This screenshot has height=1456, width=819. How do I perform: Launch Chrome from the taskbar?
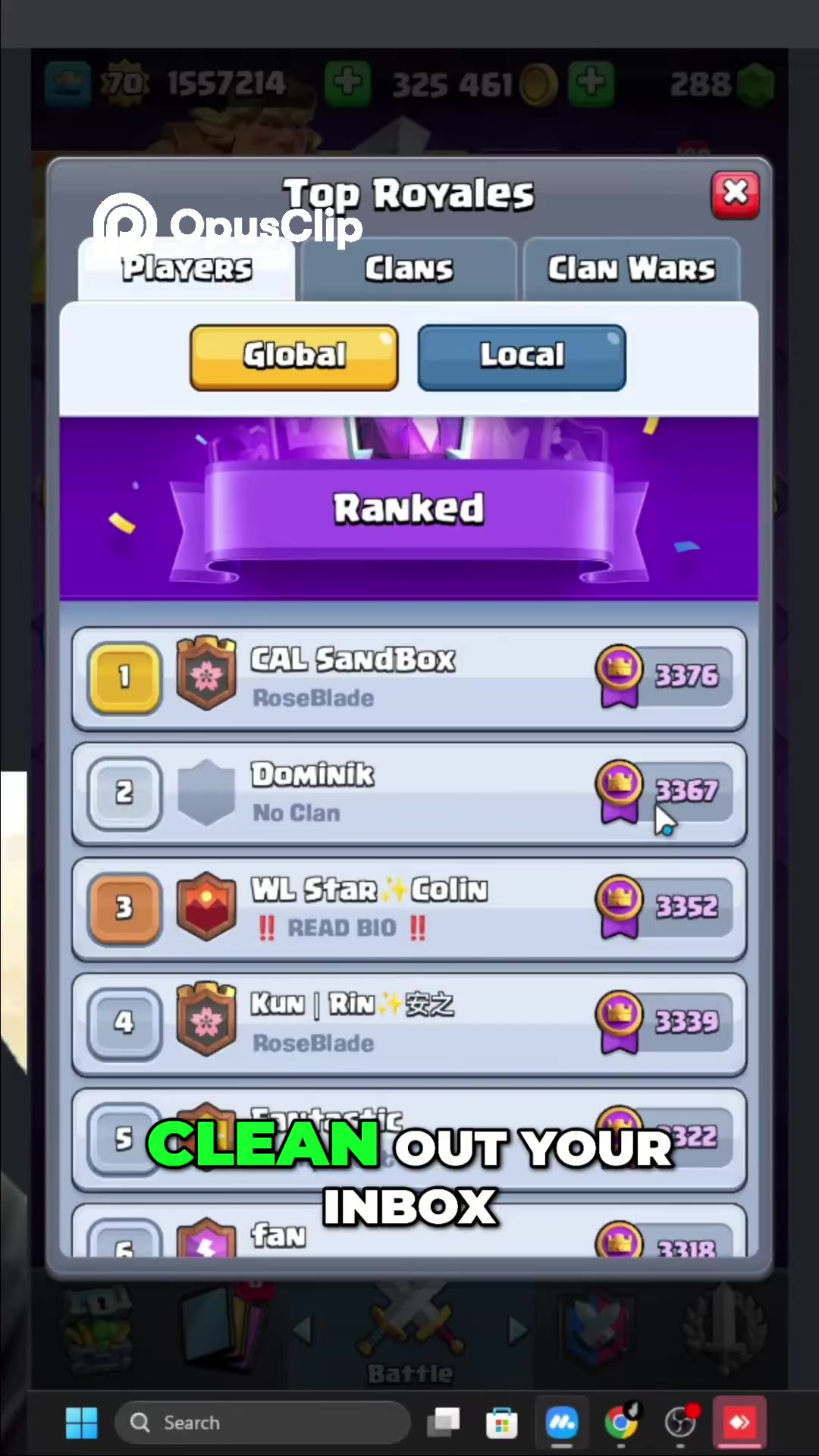point(621,1423)
